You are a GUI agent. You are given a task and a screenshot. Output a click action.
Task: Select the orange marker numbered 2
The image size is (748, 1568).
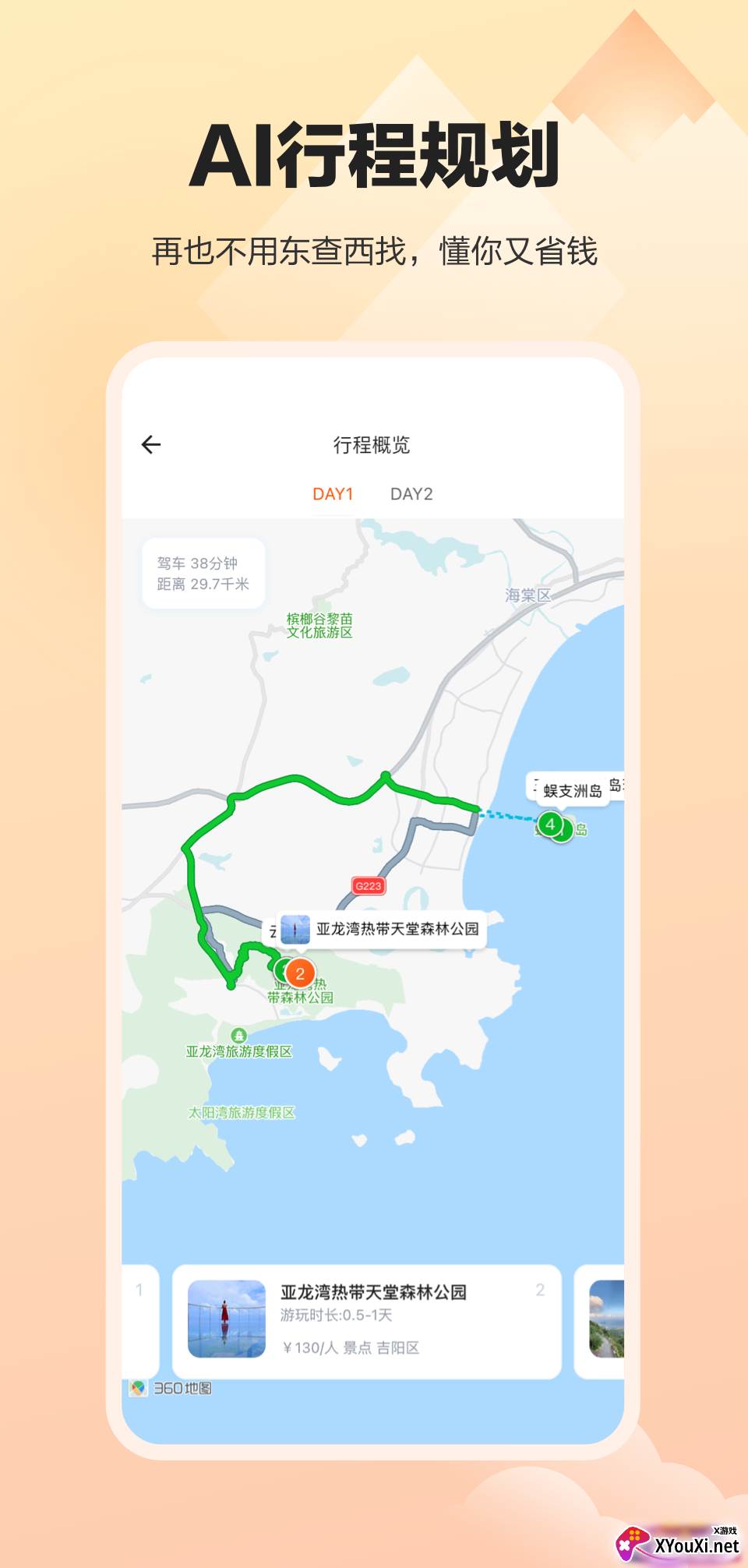(300, 973)
